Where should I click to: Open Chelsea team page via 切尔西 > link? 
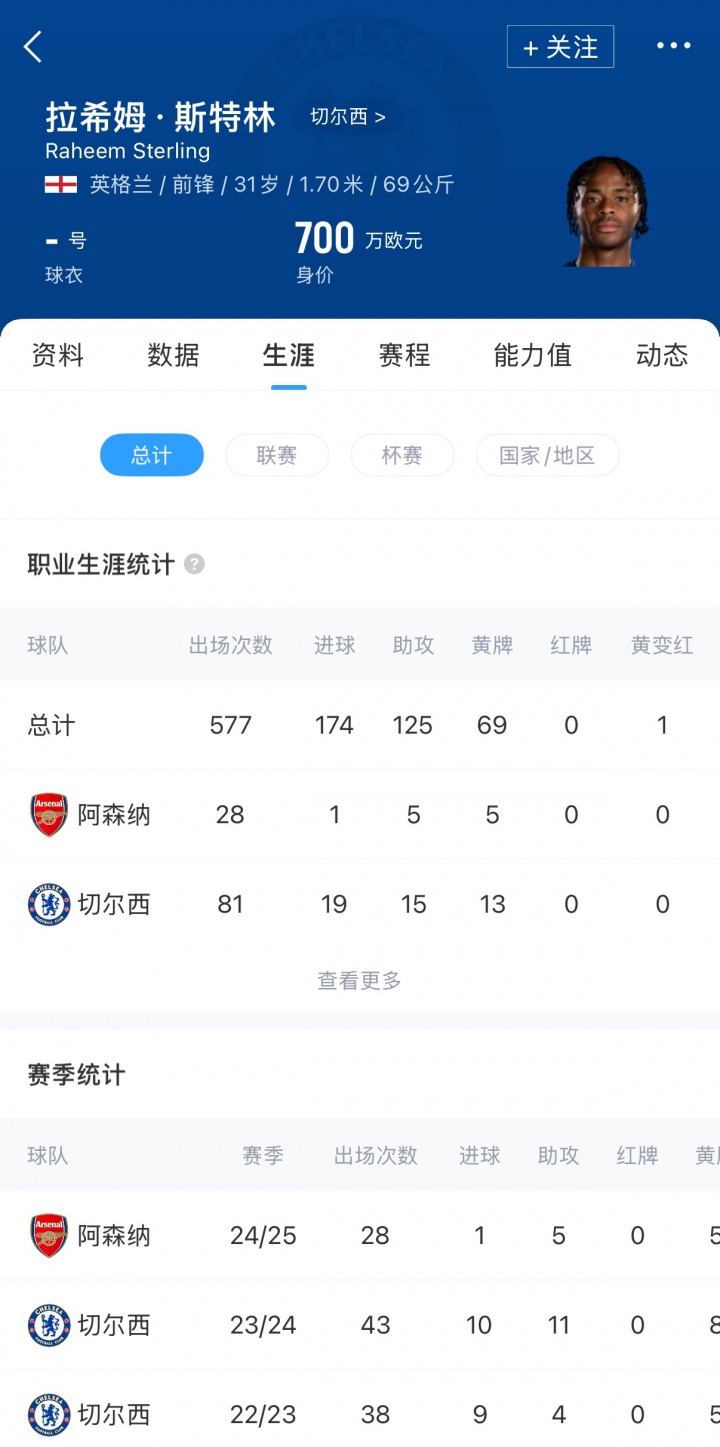point(349,117)
